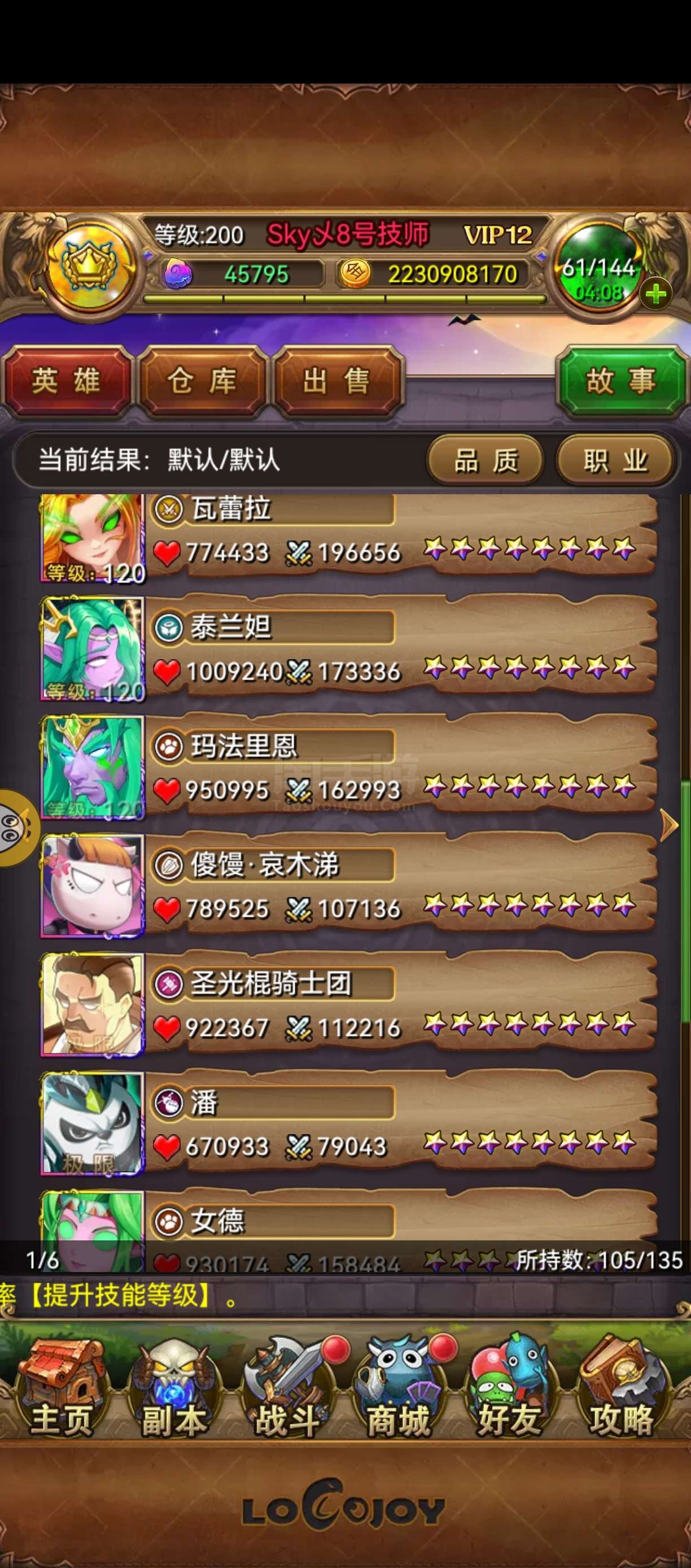
Task: Open the 商城 shop
Action: click(x=399, y=1388)
